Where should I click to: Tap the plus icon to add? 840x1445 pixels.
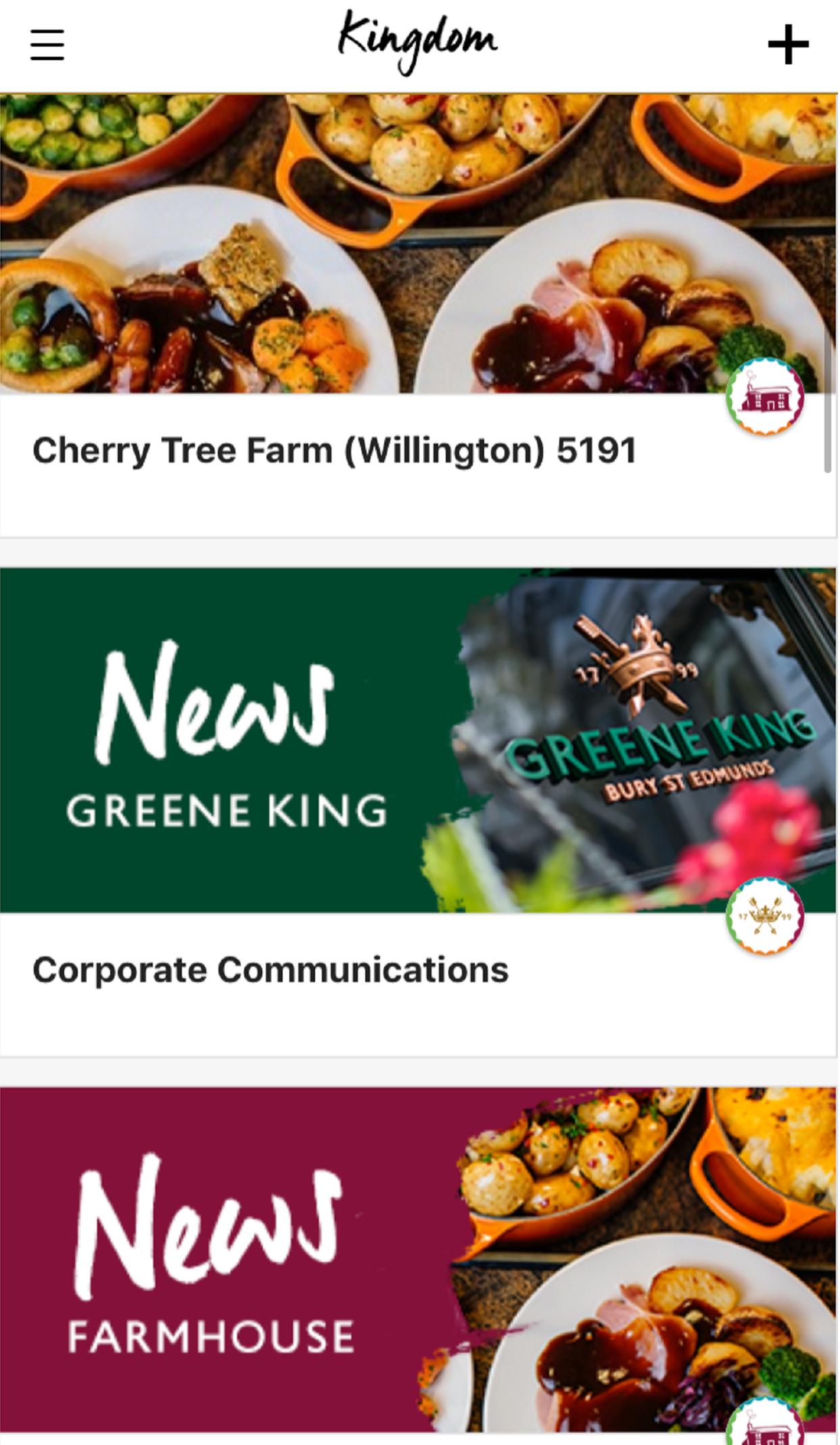point(788,45)
